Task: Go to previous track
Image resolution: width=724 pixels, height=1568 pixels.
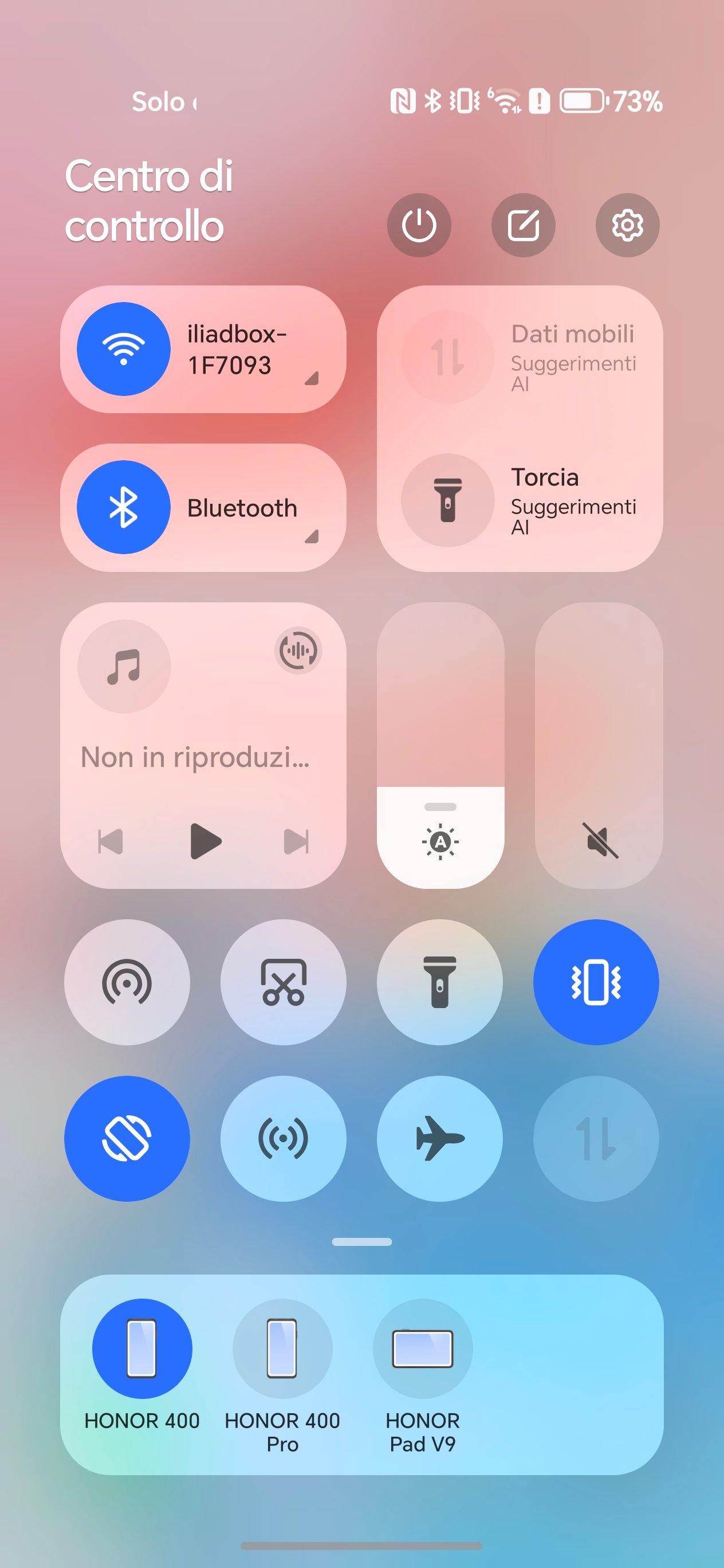Action: pyautogui.click(x=111, y=842)
